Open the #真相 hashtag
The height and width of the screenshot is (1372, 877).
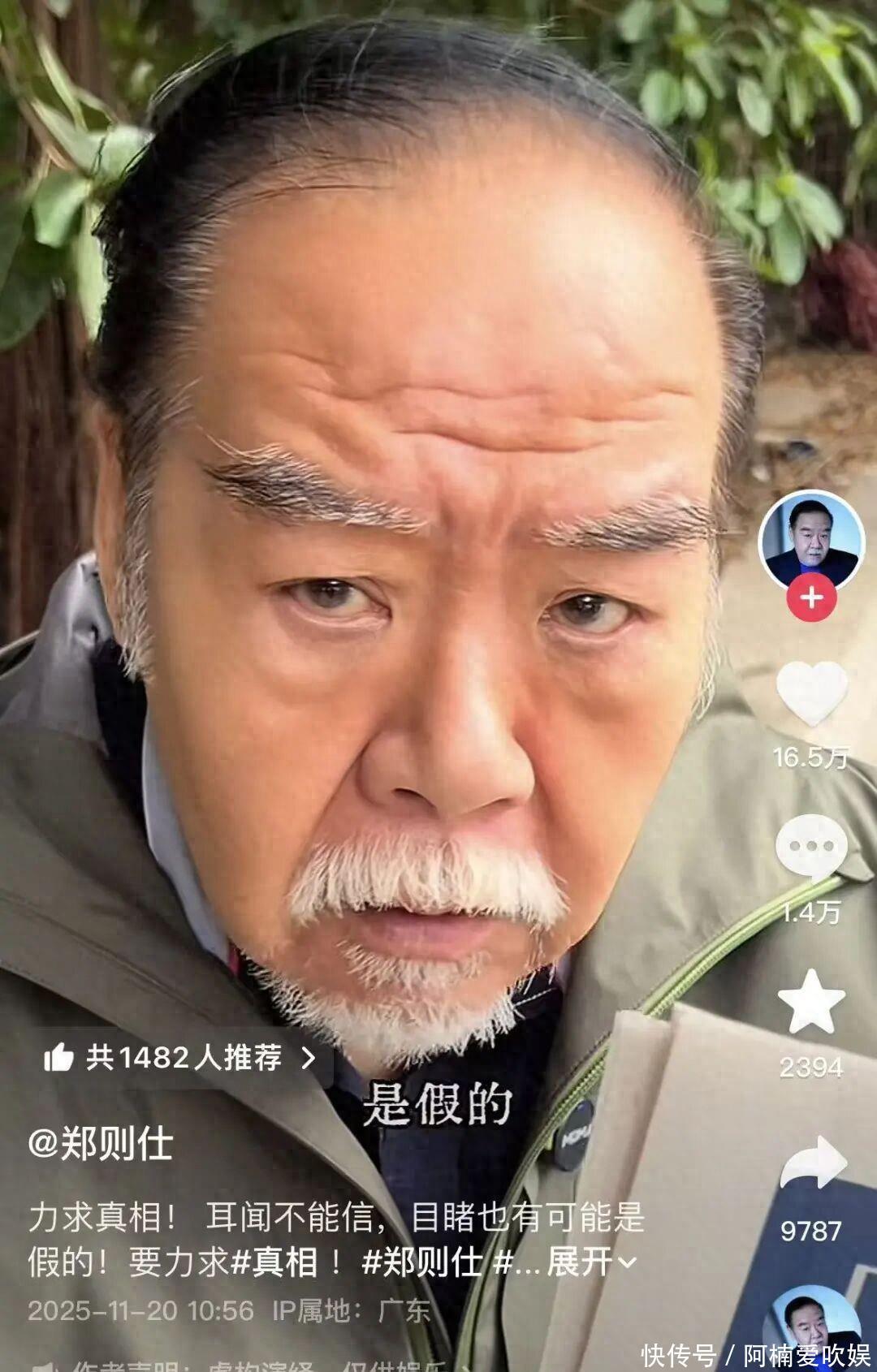point(274,1262)
